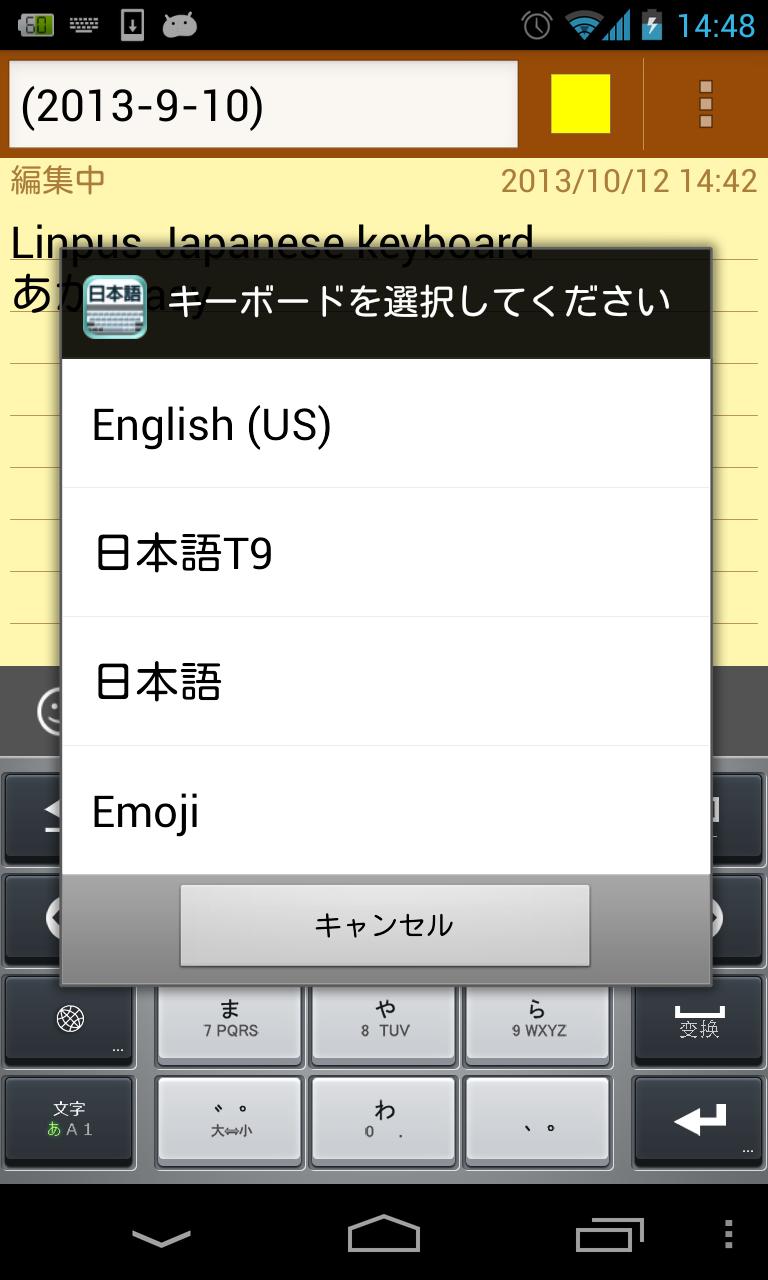
Task: Dismiss the dialog with キャンセル
Action: [385, 925]
